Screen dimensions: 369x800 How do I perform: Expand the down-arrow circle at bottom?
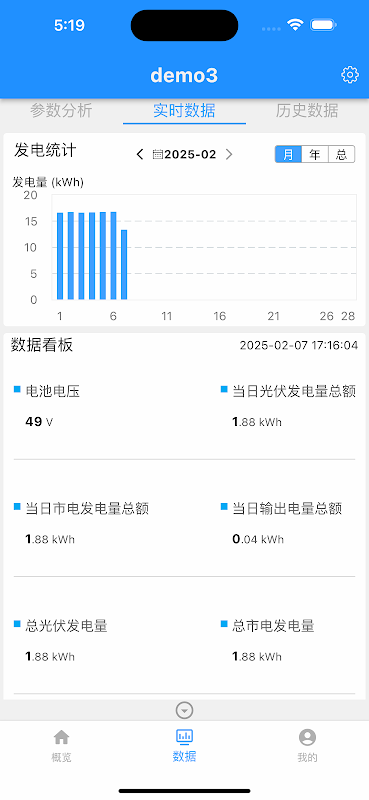coord(184,710)
